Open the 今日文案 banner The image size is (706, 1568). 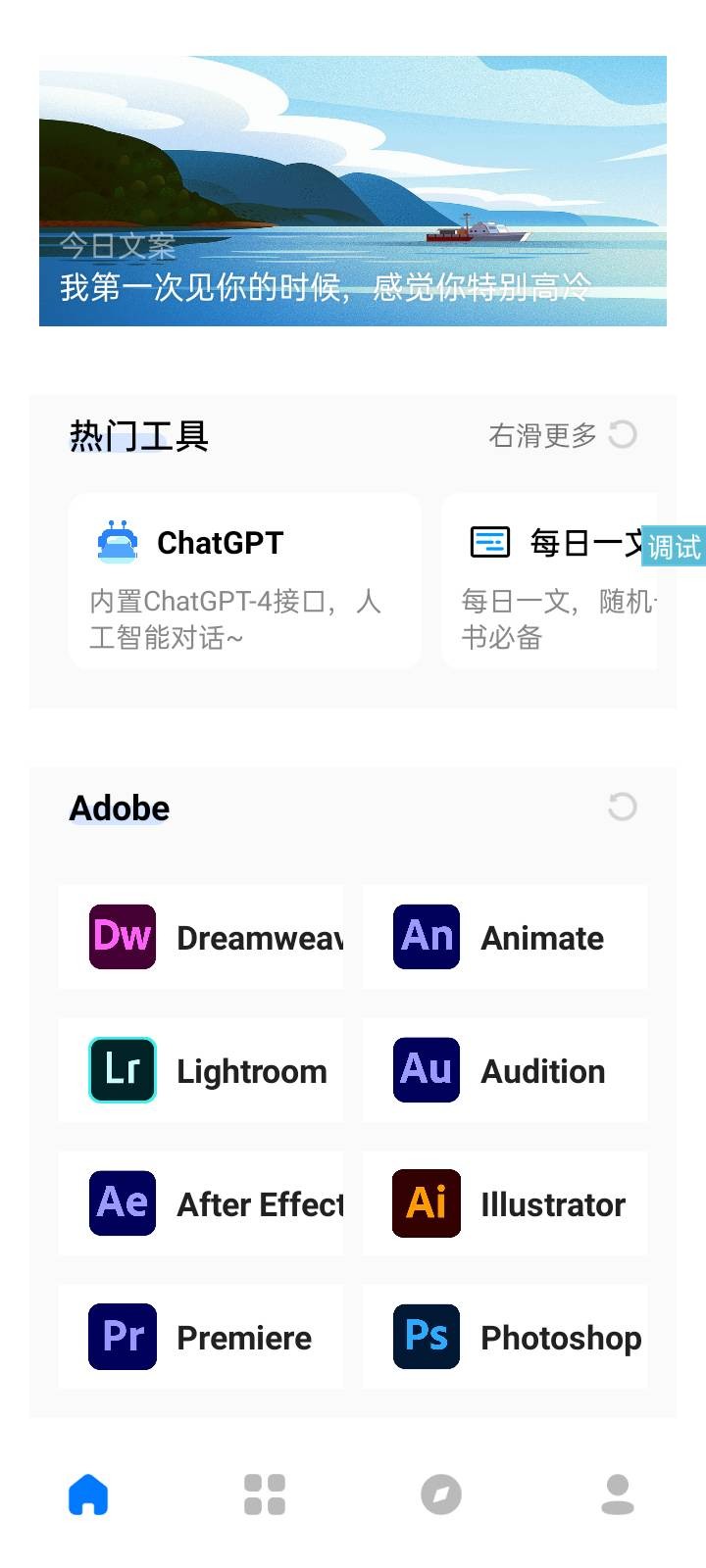tap(353, 191)
